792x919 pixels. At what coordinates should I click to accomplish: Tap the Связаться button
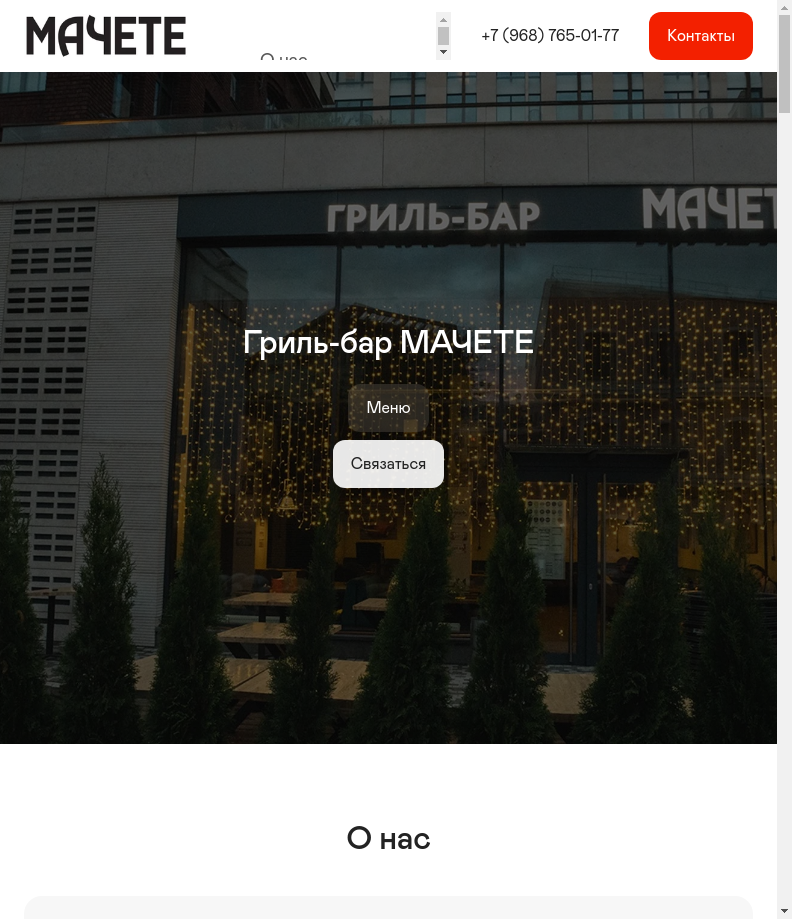click(x=388, y=464)
